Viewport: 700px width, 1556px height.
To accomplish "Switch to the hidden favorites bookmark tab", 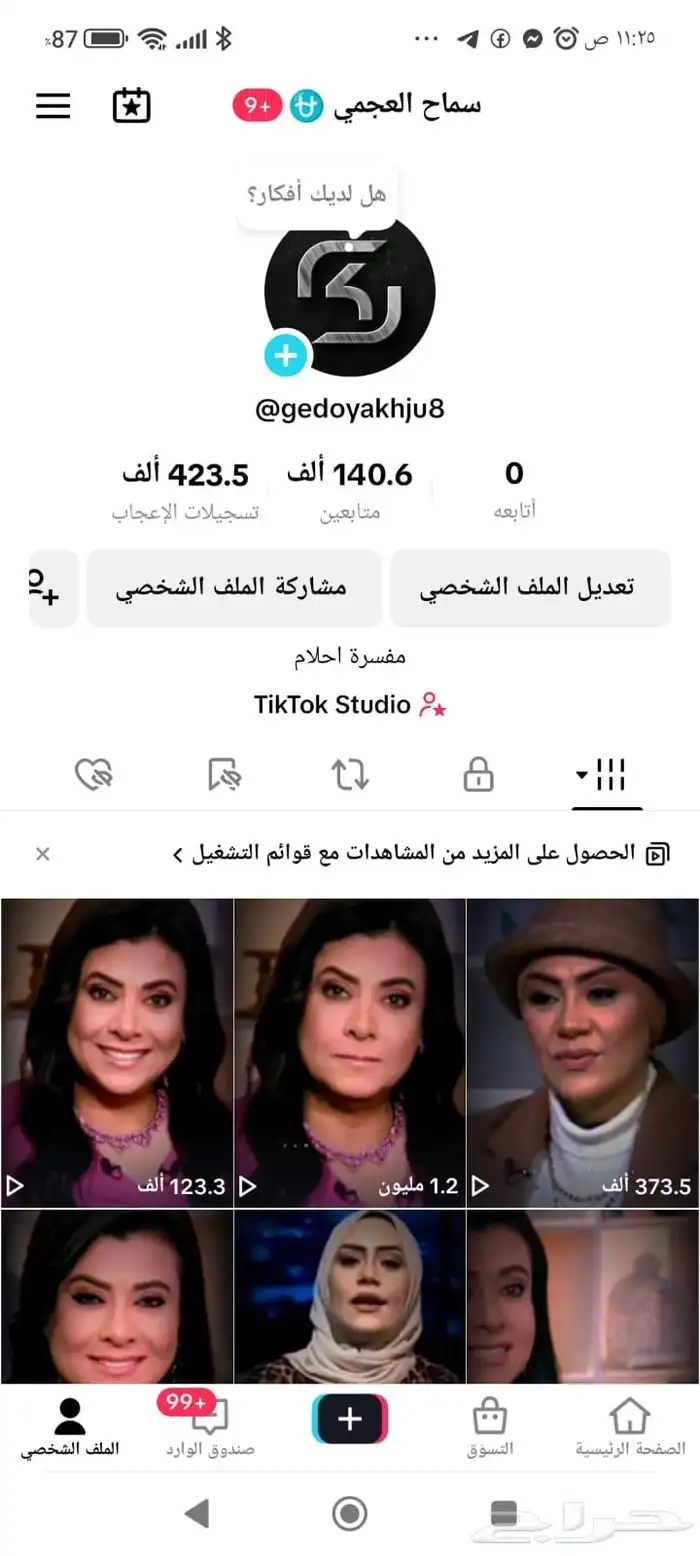I will (x=223, y=775).
